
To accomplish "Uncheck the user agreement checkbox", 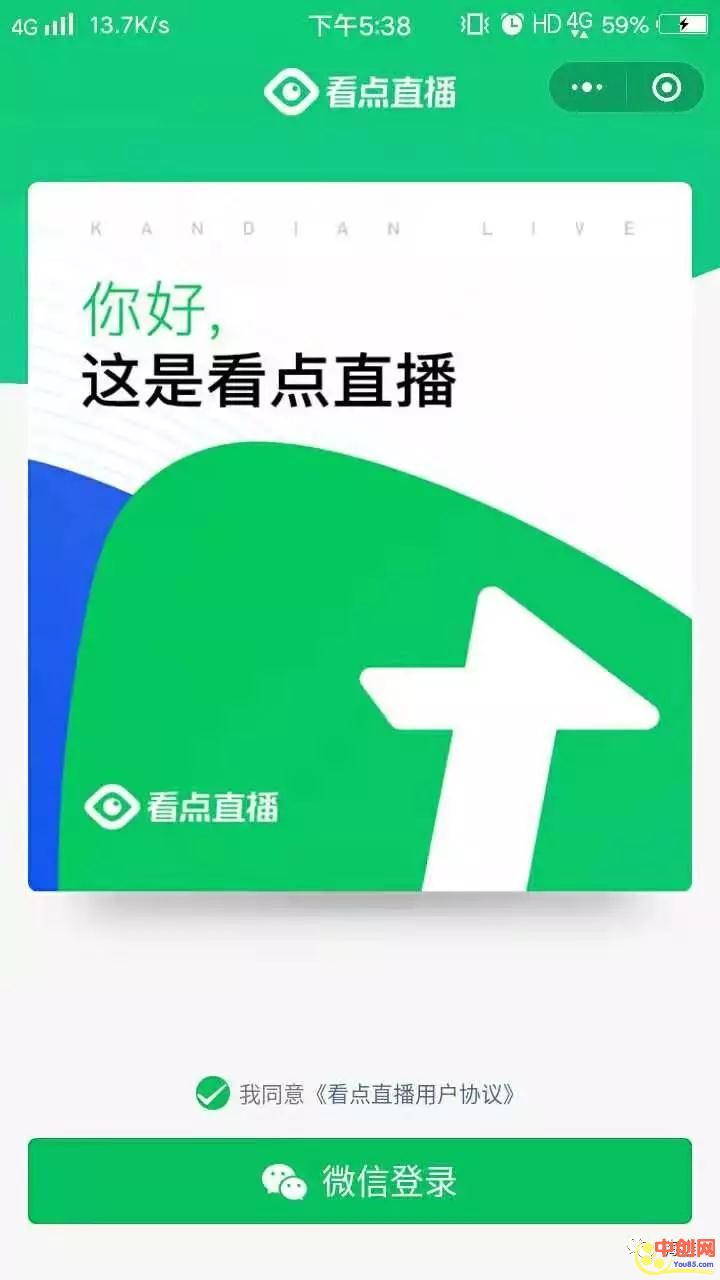I will 212,1093.
